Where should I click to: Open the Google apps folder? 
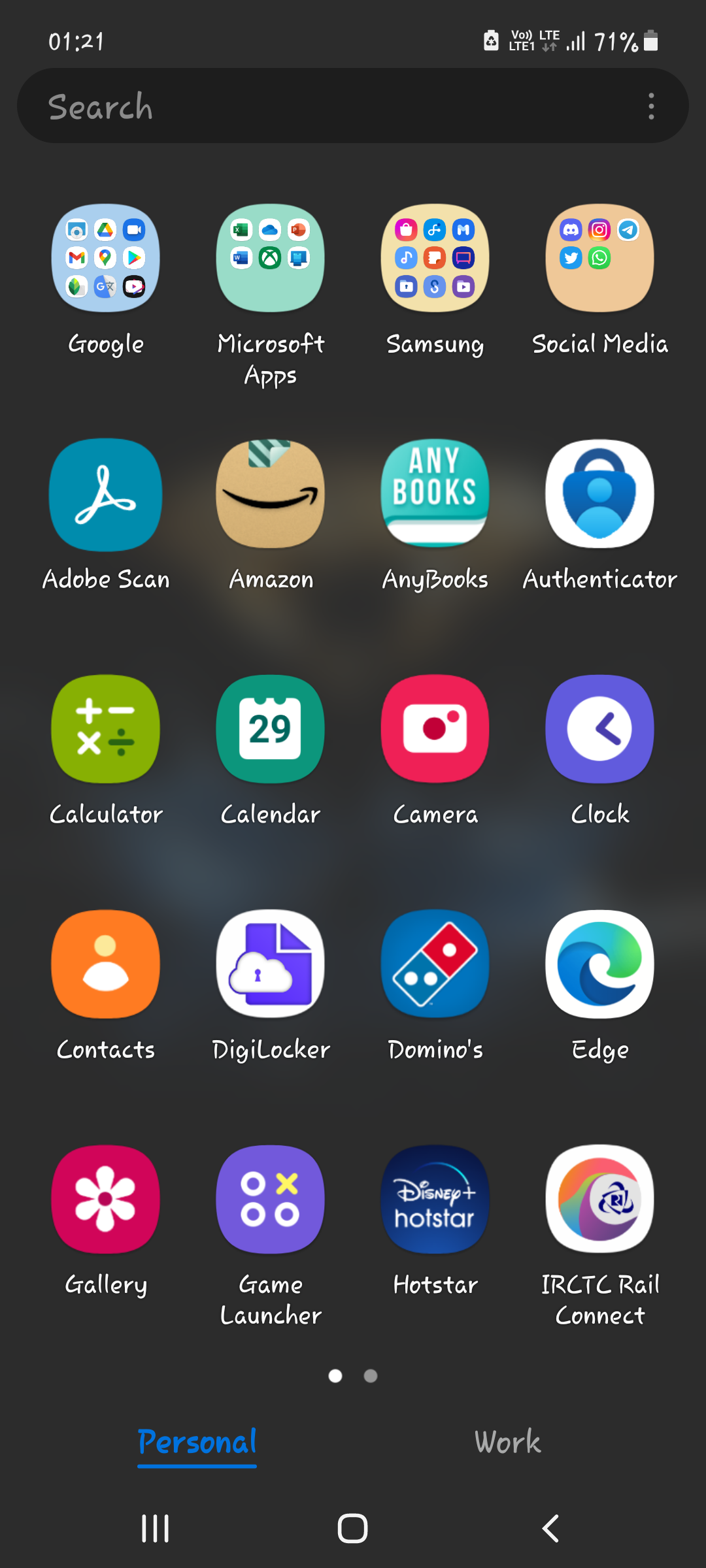coord(105,257)
